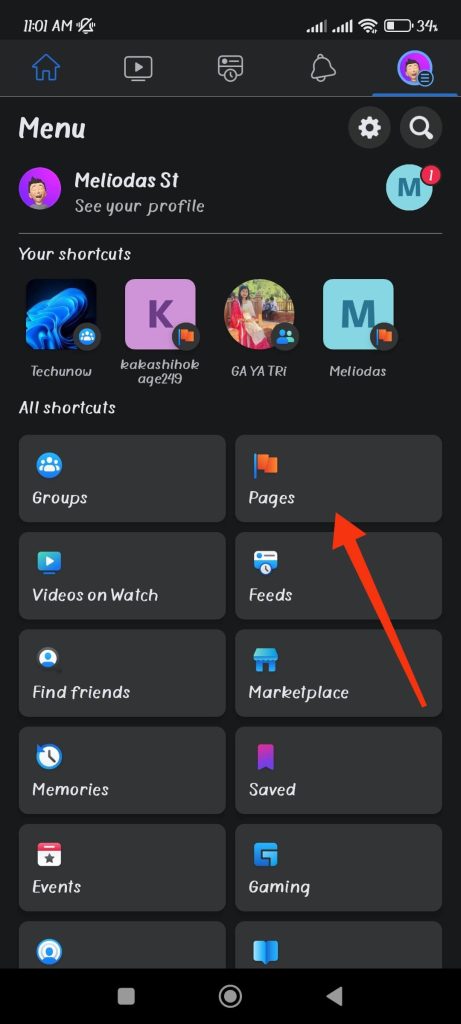Open the Gaming shortcut card
Viewport: 461px width, 1024px height.
[x=338, y=868]
